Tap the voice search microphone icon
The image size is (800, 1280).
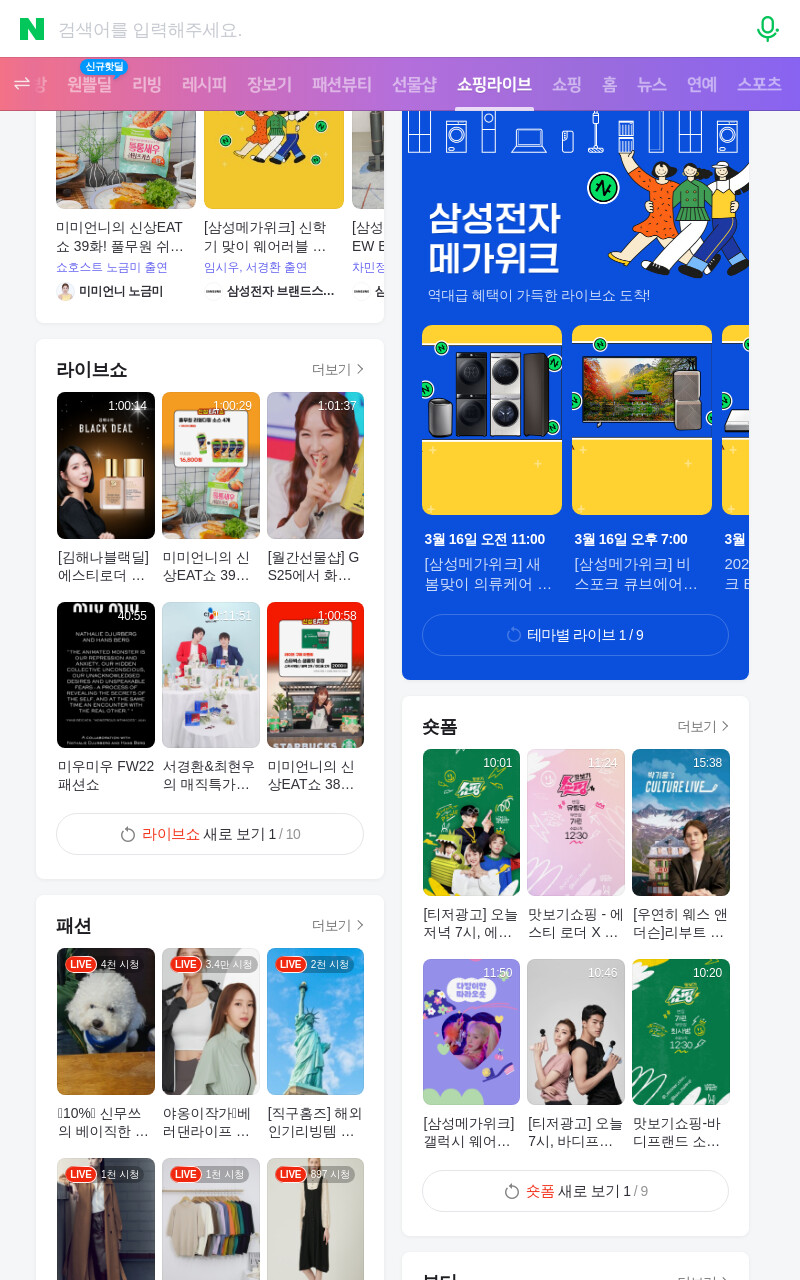point(767,29)
